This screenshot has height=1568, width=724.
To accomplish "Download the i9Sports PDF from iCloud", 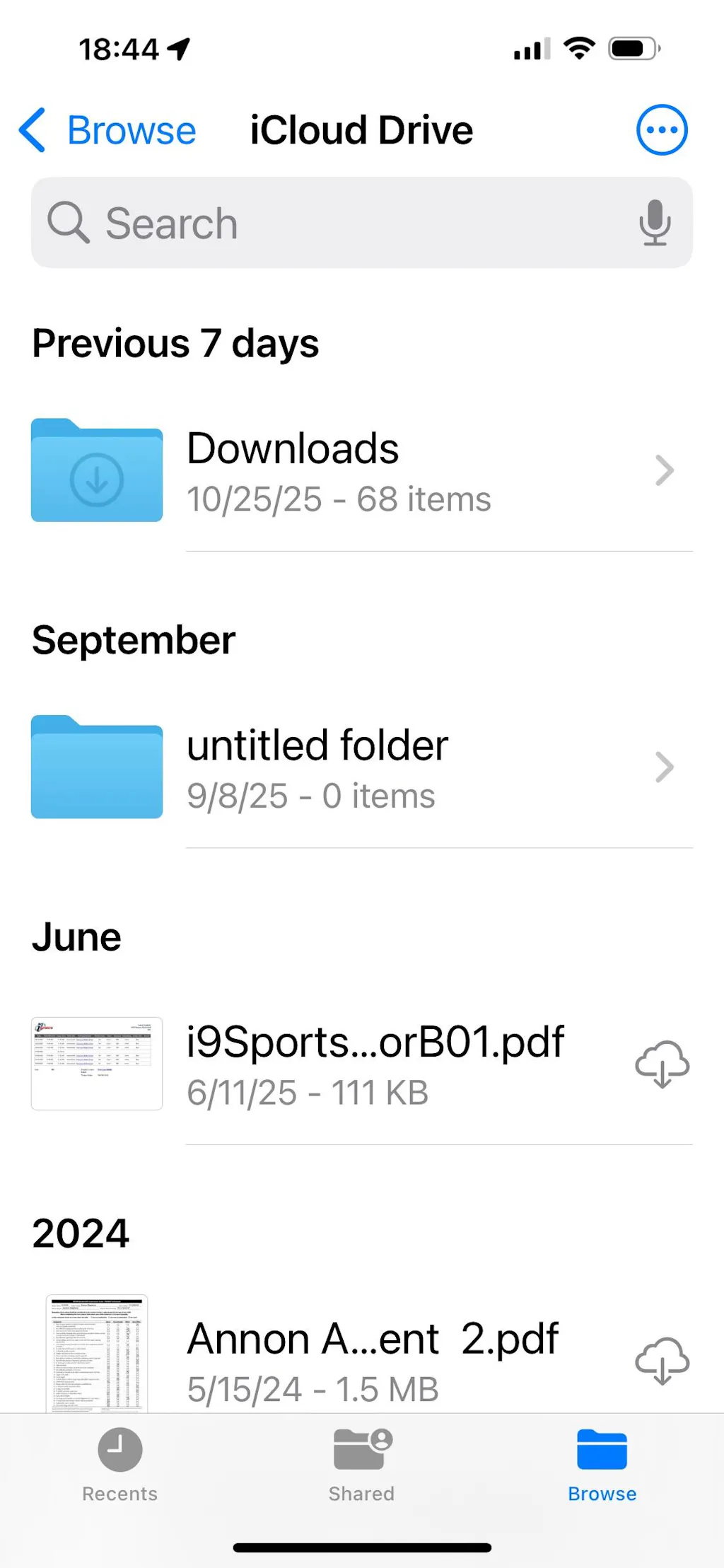I will pyautogui.click(x=662, y=1064).
